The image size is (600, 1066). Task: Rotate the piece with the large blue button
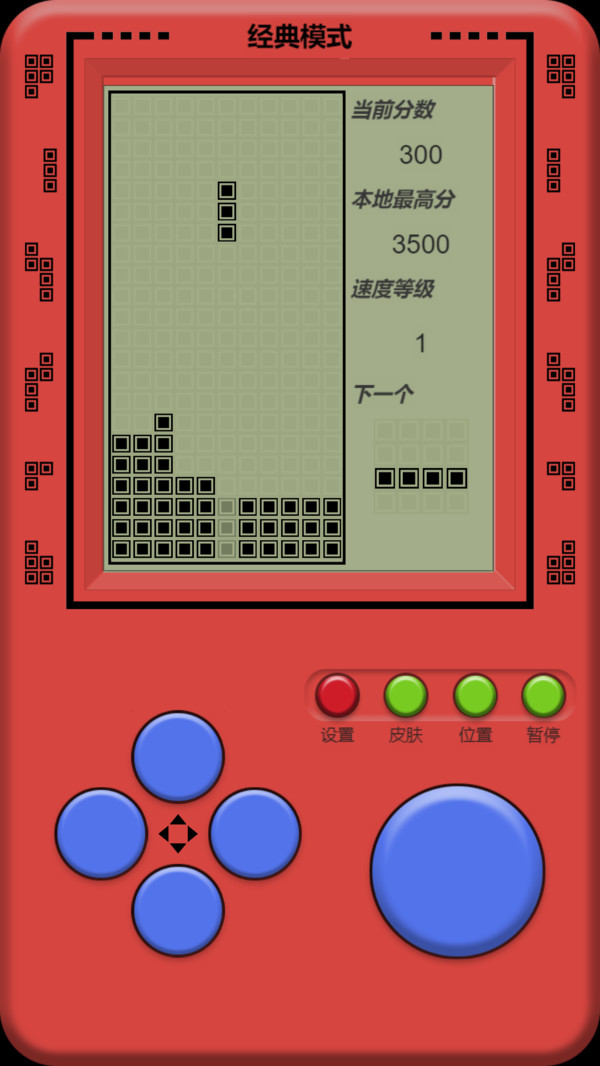tap(457, 870)
